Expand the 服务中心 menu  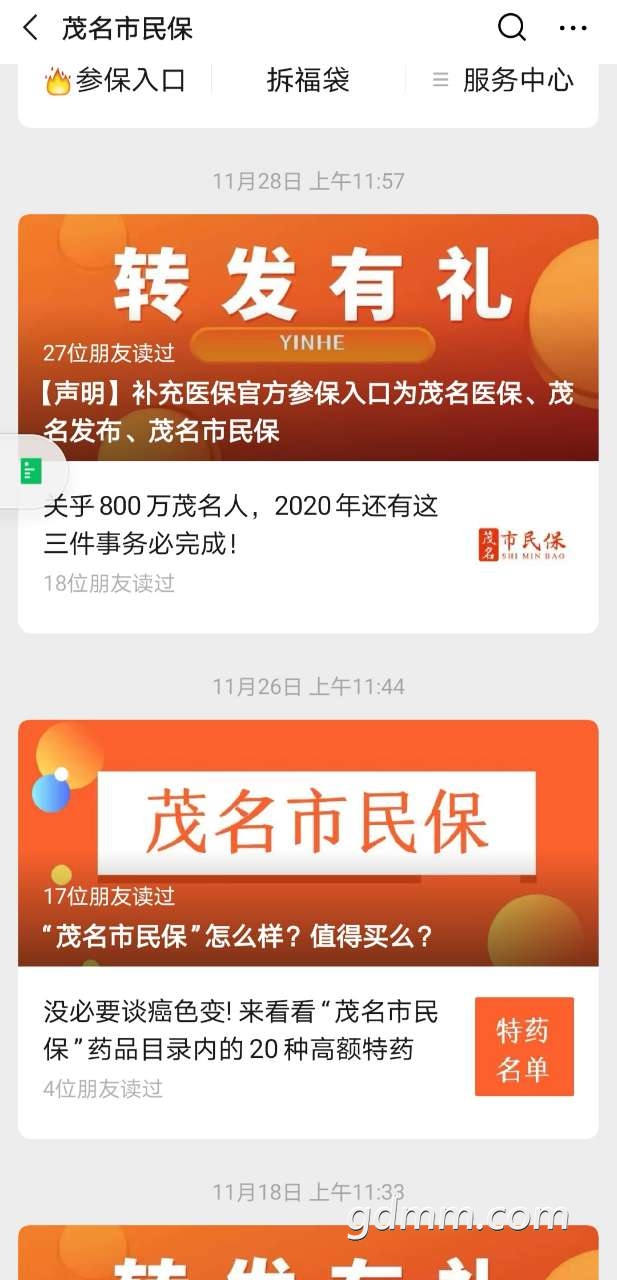503,80
